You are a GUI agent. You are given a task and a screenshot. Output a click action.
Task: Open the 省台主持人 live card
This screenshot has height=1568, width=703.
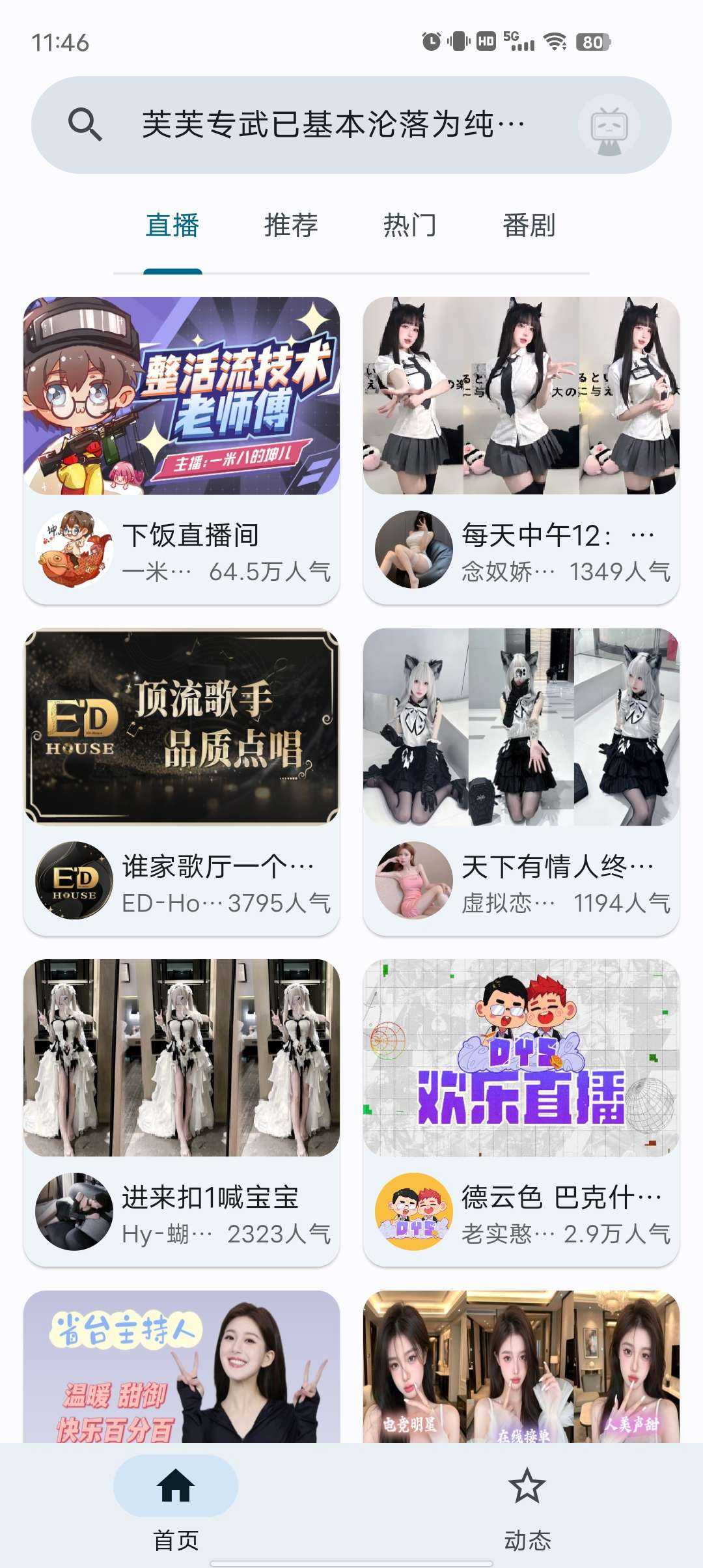(182, 1366)
